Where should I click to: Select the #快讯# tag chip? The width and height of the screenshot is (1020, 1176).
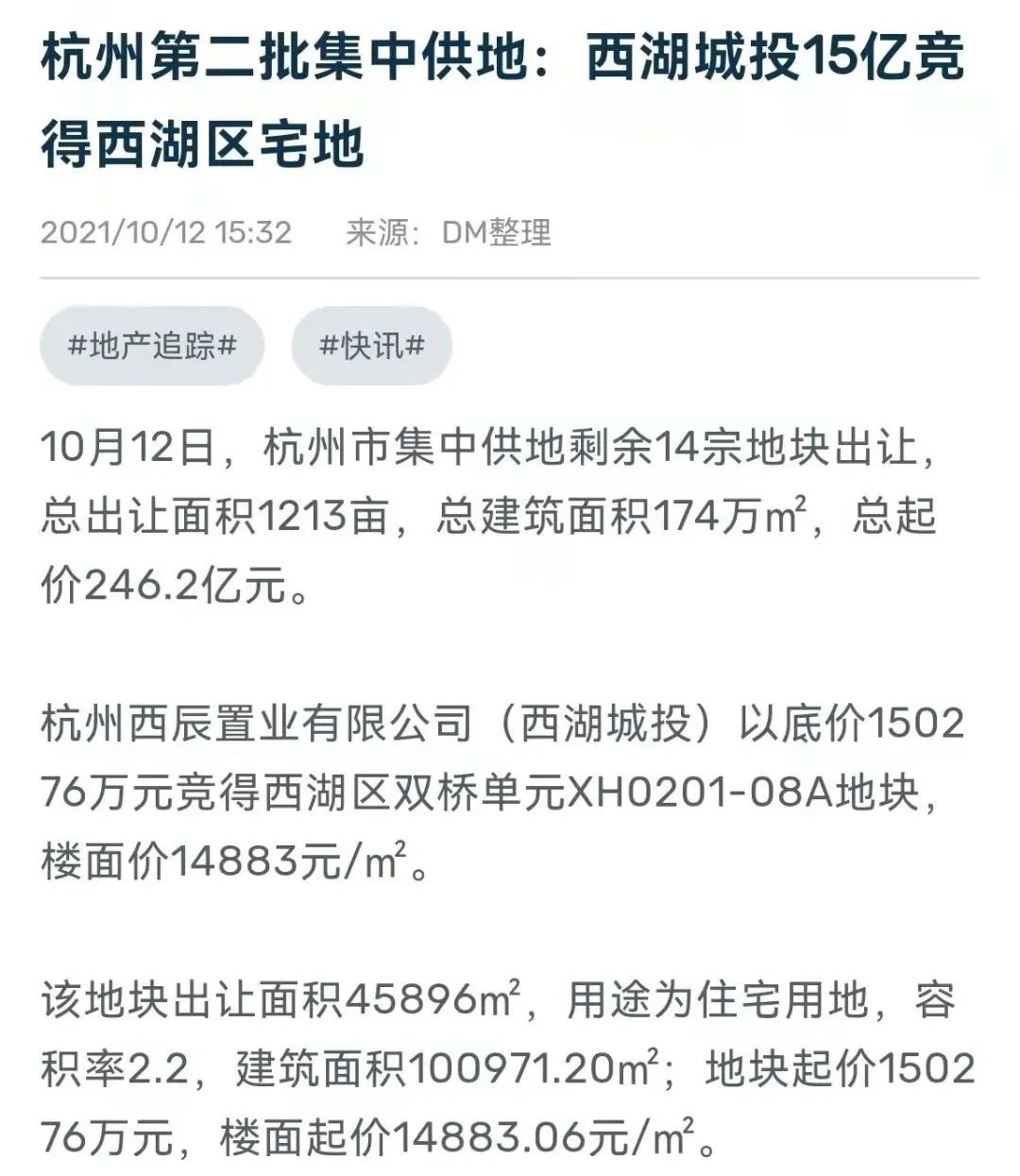(x=371, y=347)
